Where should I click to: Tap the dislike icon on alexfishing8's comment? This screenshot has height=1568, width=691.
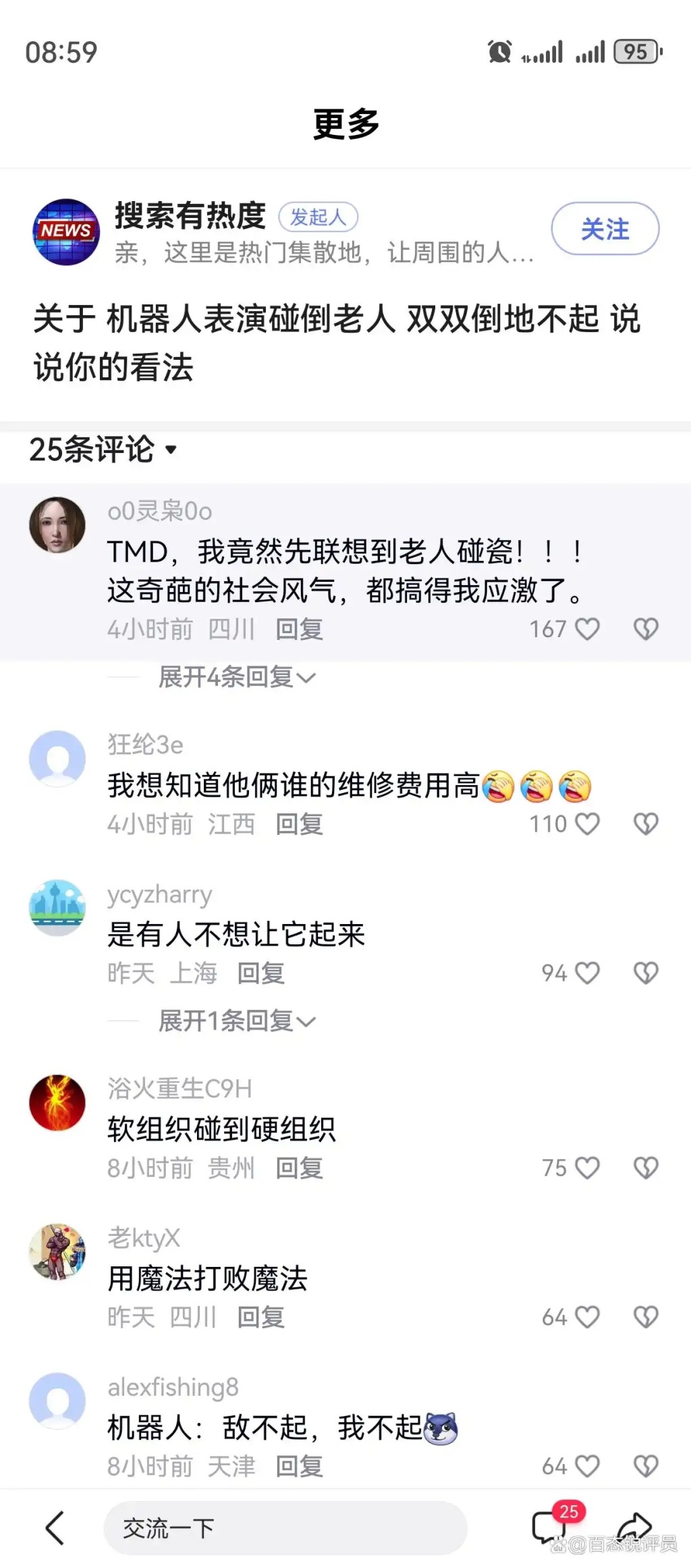point(646,1465)
